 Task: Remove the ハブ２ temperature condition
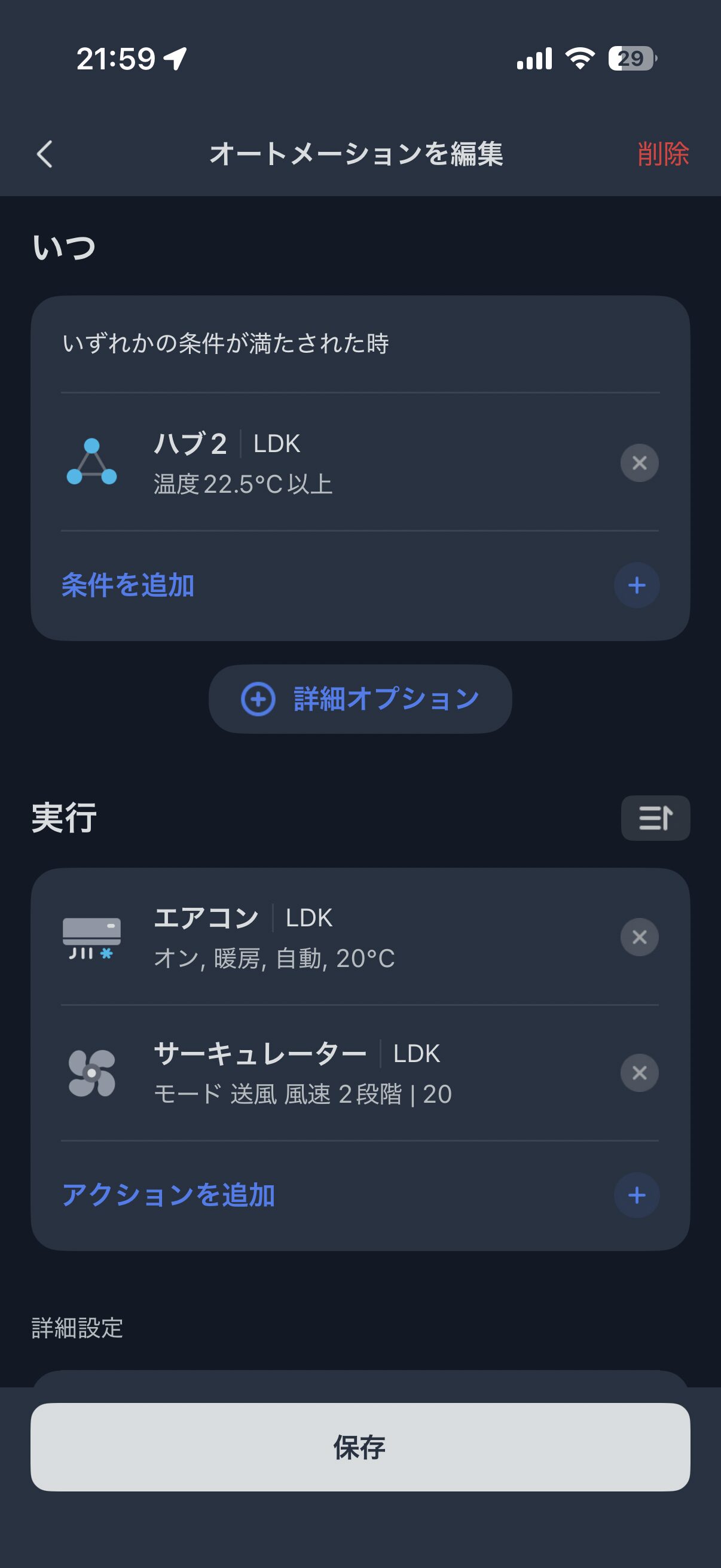click(639, 463)
